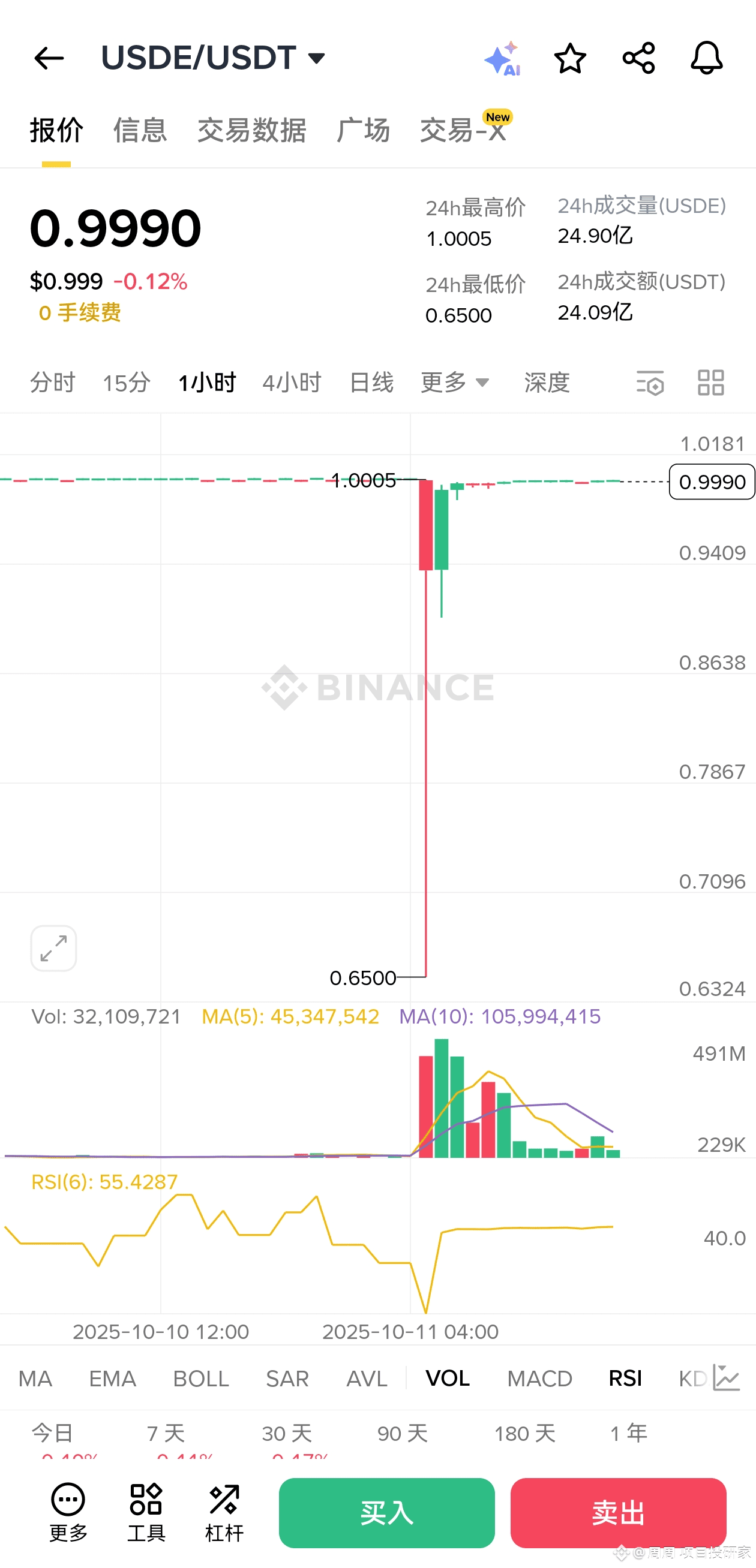Enable the BOLL indicator
The width and height of the screenshot is (756, 1568).
[x=201, y=1379]
